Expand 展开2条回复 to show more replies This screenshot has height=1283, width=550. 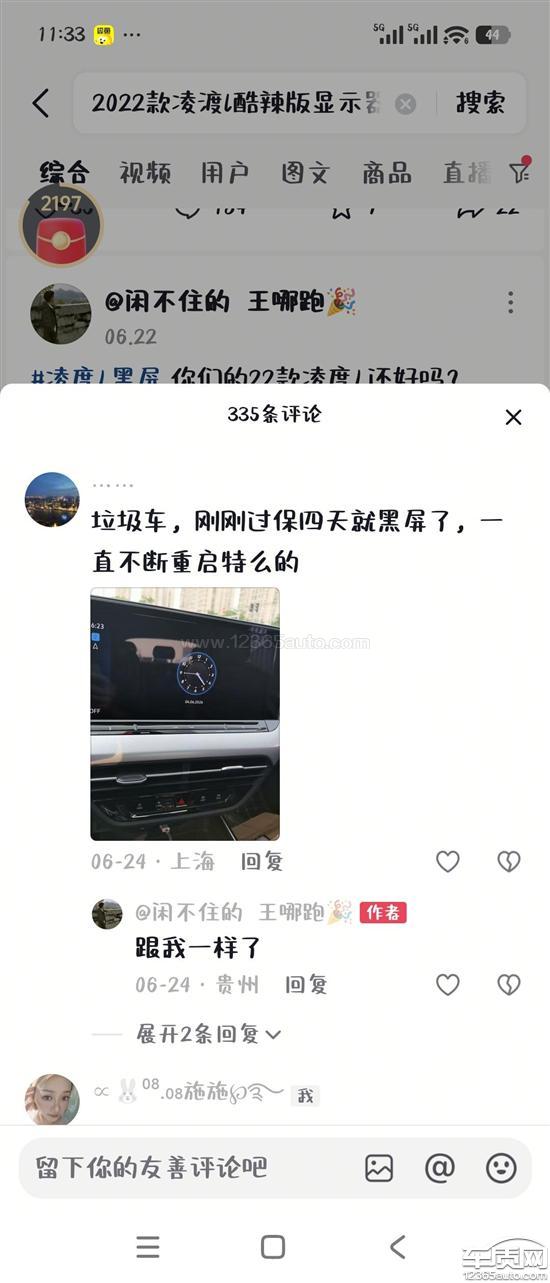point(209,1034)
